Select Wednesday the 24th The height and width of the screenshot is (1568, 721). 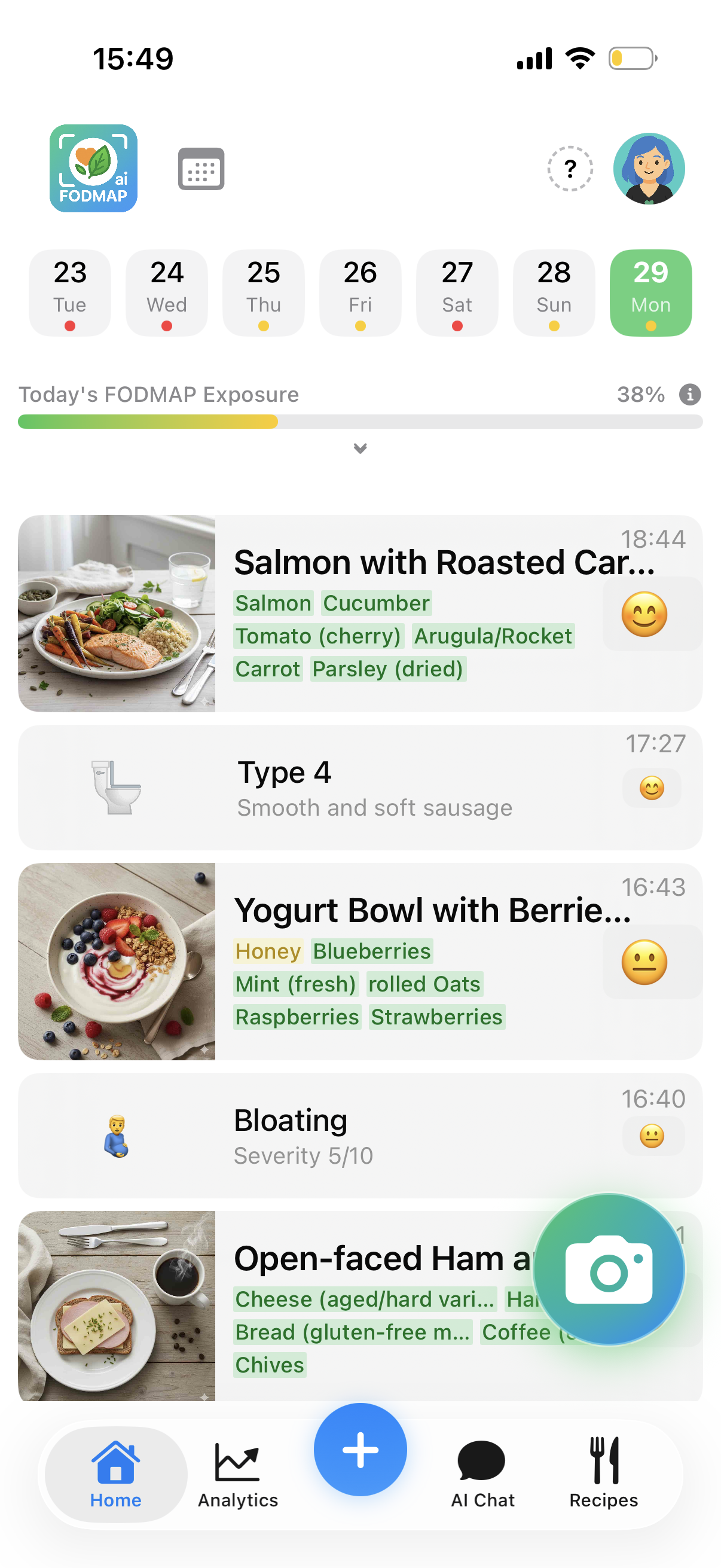pos(167,293)
